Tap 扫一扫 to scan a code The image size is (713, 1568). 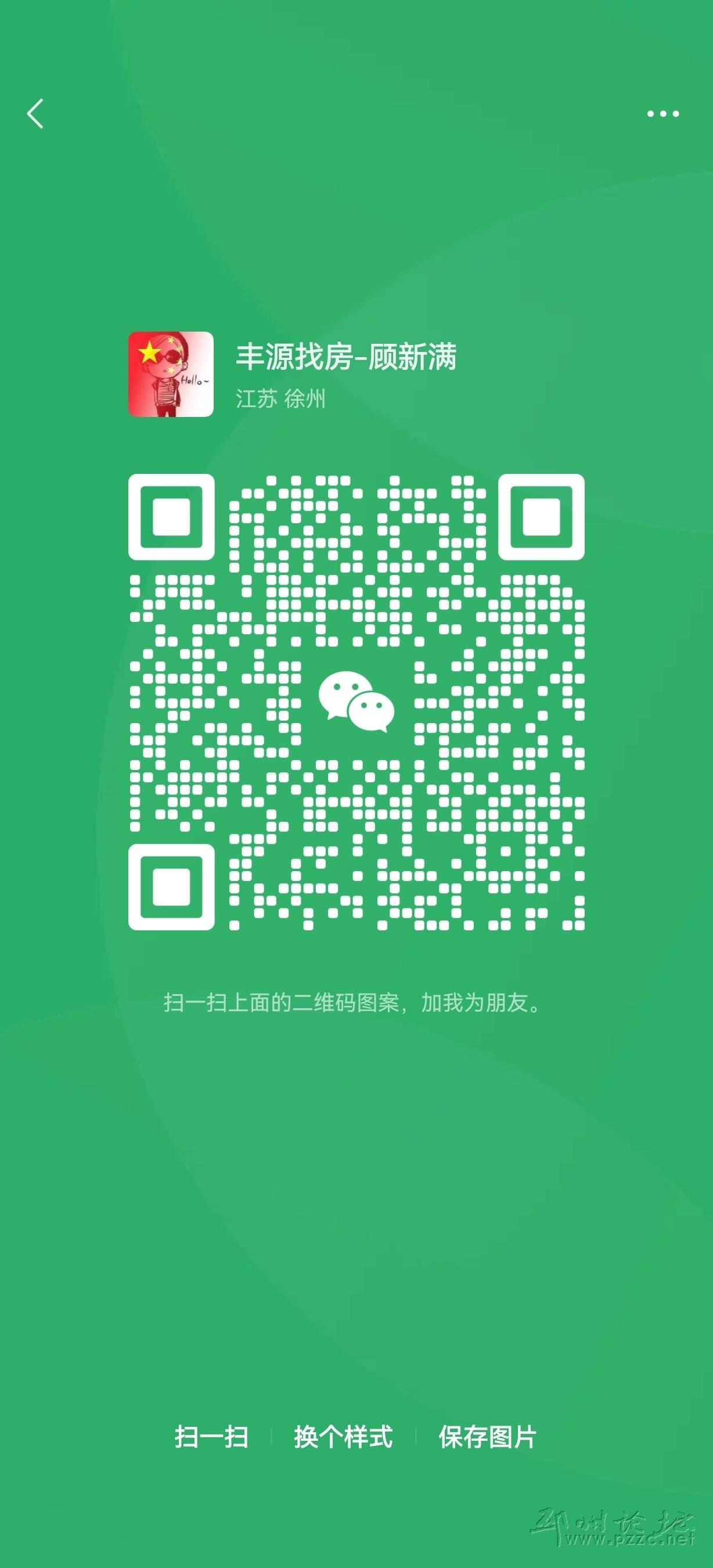click(211, 1437)
